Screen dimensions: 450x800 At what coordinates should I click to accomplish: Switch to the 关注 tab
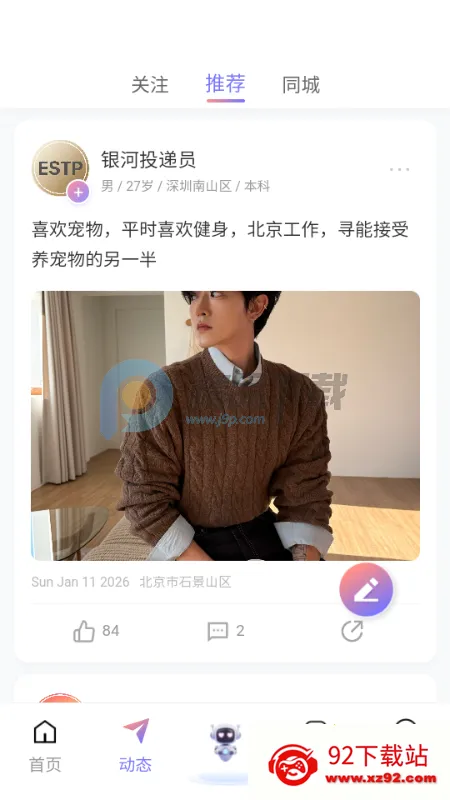(x=149, y=85)
